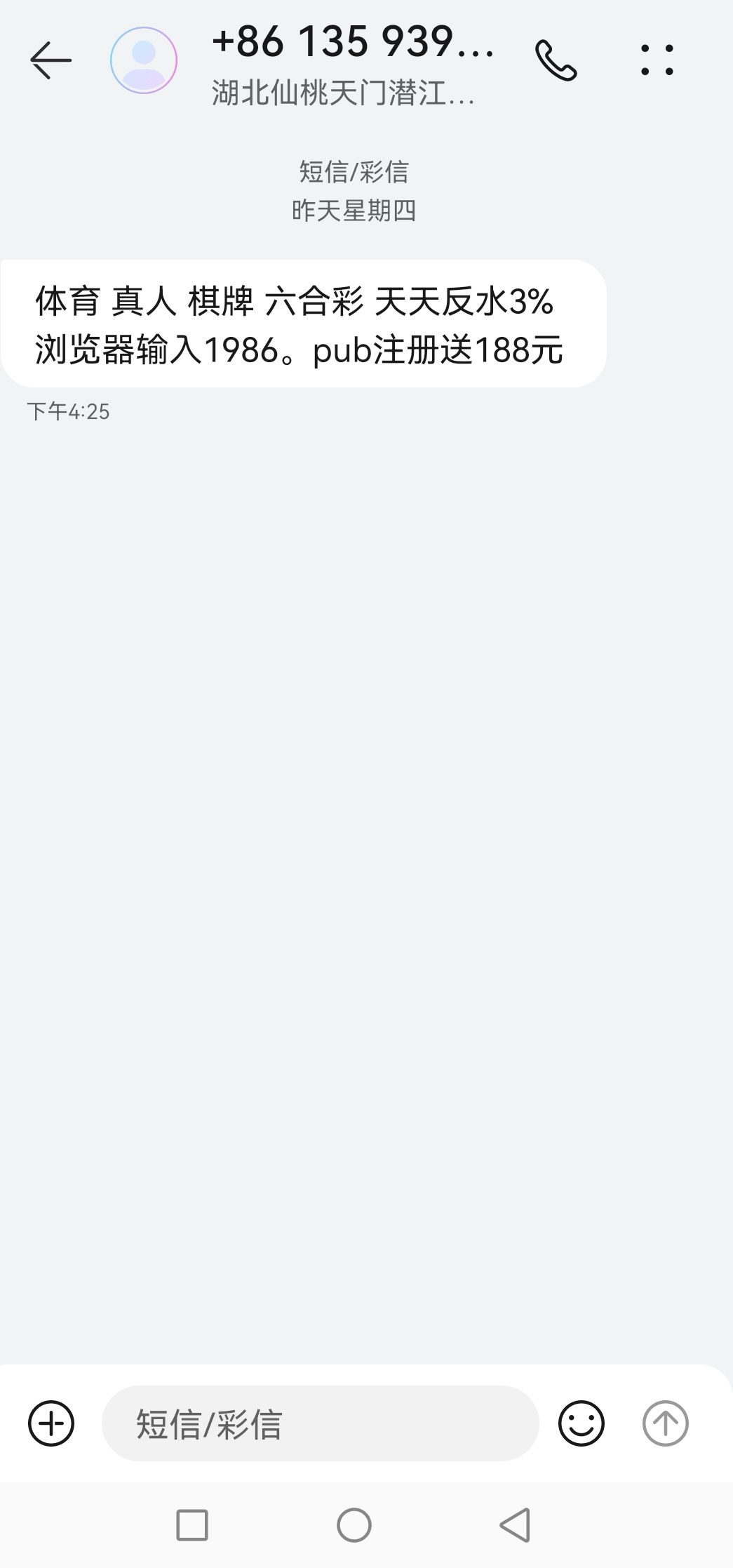Return to the home screen
733x1568 pixels.
(x=354, y=1525)
